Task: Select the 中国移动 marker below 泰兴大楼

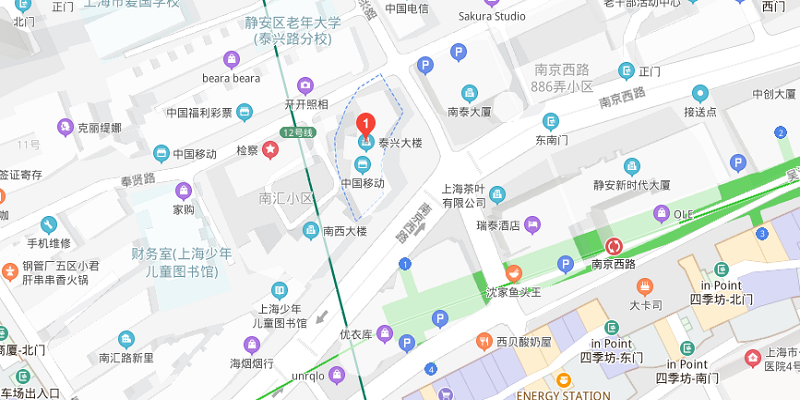Action: point(363,166)
